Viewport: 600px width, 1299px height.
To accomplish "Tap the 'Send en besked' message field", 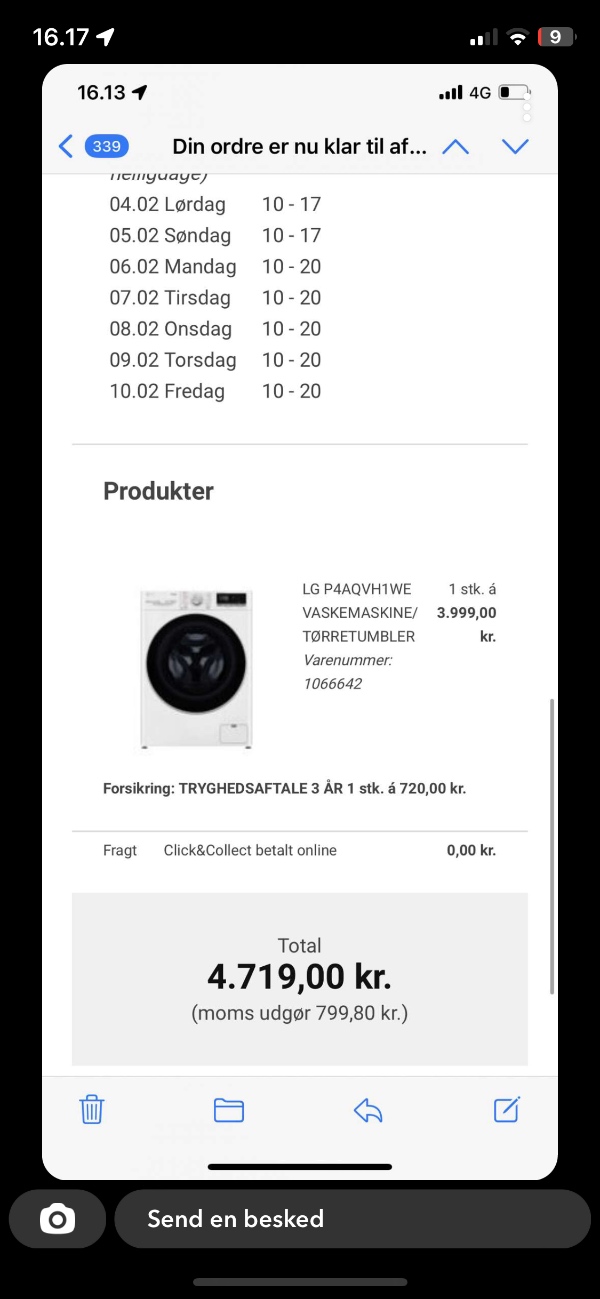I will click(352, 1219).
